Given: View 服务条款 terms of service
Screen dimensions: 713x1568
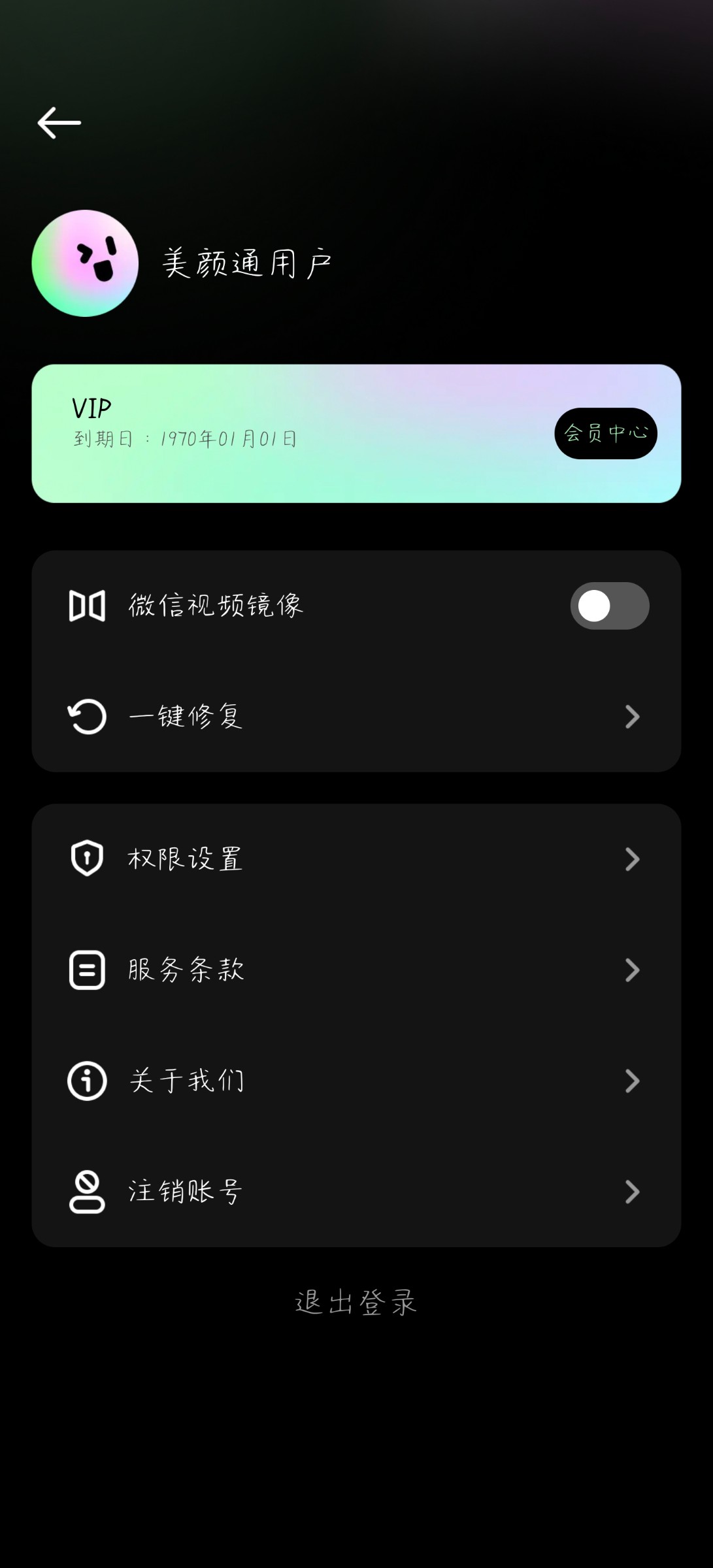Looking at the screenshot, I should [x=356, y=970].
